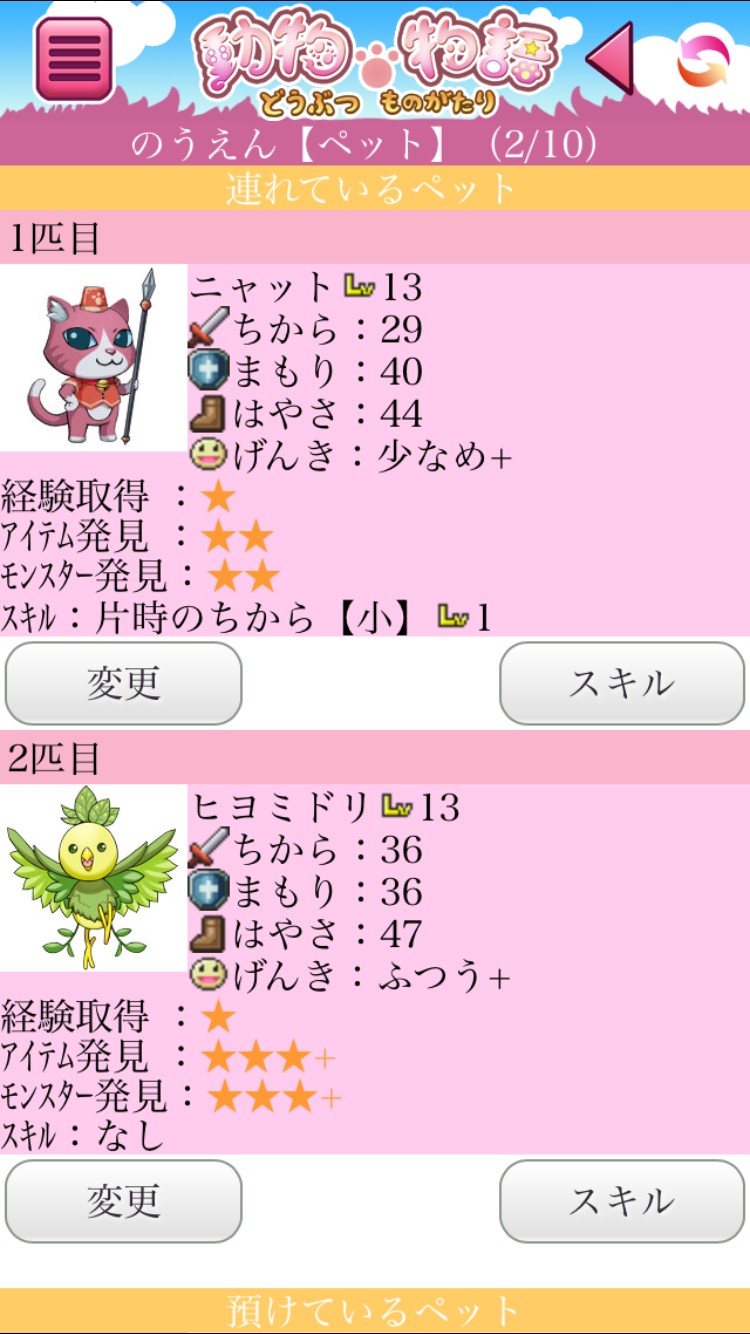
Task: Open スキル for the first pet ニャット
Action: point(621,684)
